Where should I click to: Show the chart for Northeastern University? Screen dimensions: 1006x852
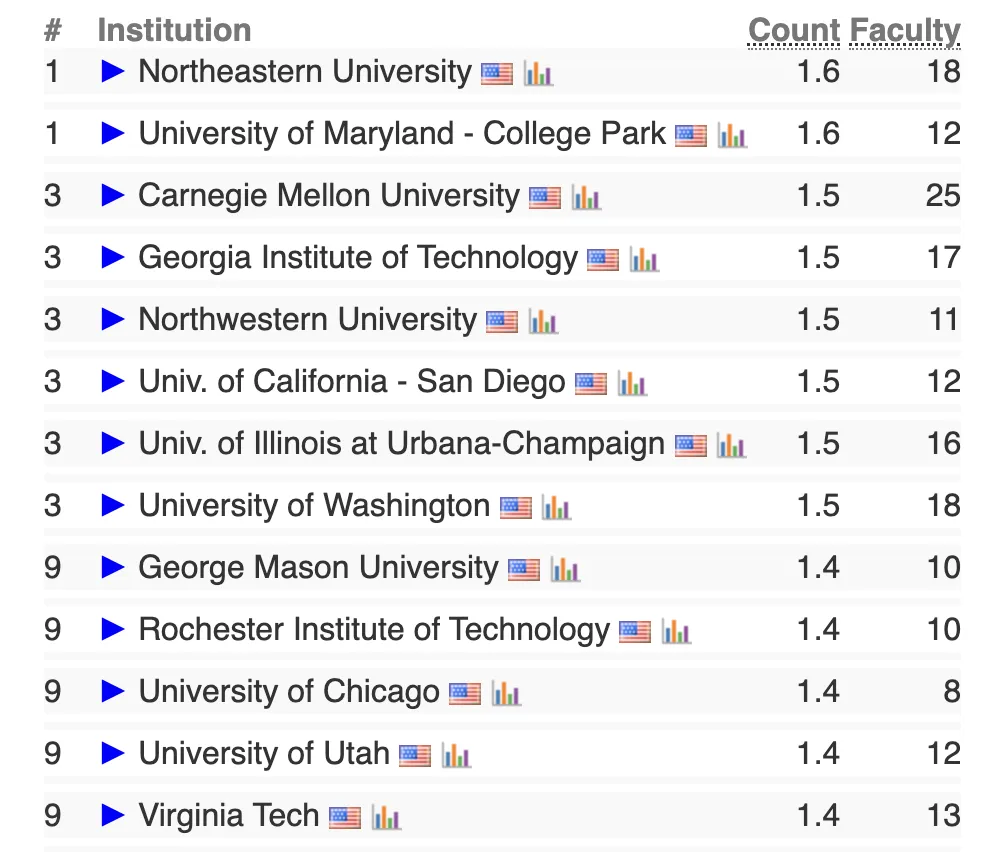click(x=538, y=74)
